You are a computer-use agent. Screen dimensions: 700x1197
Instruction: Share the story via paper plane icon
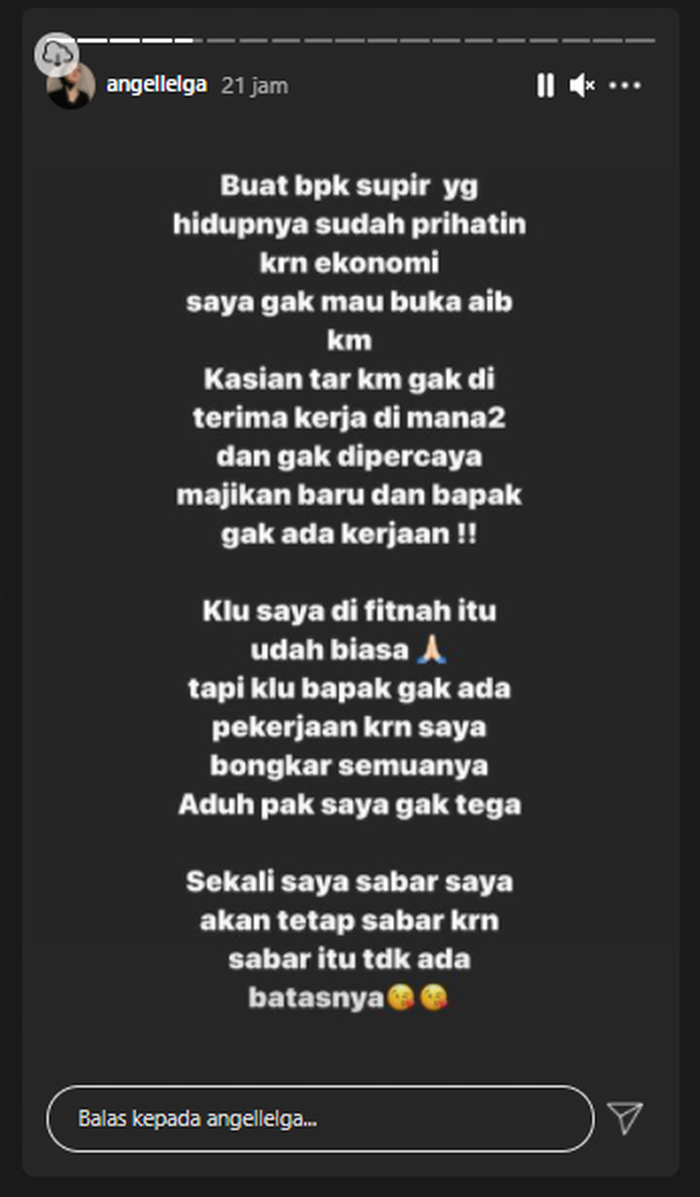626,1118
